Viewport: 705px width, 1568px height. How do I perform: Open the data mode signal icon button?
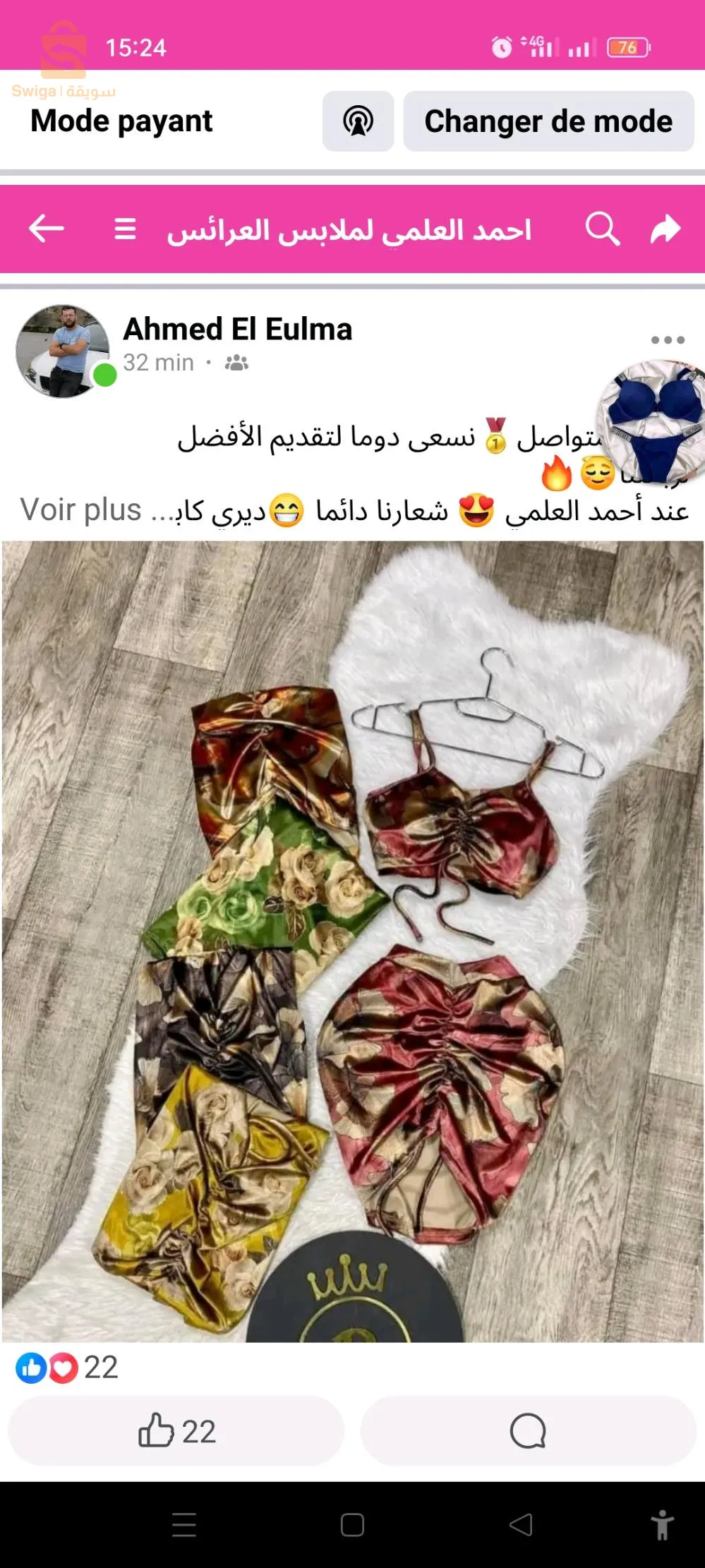[x=358, y=121]
